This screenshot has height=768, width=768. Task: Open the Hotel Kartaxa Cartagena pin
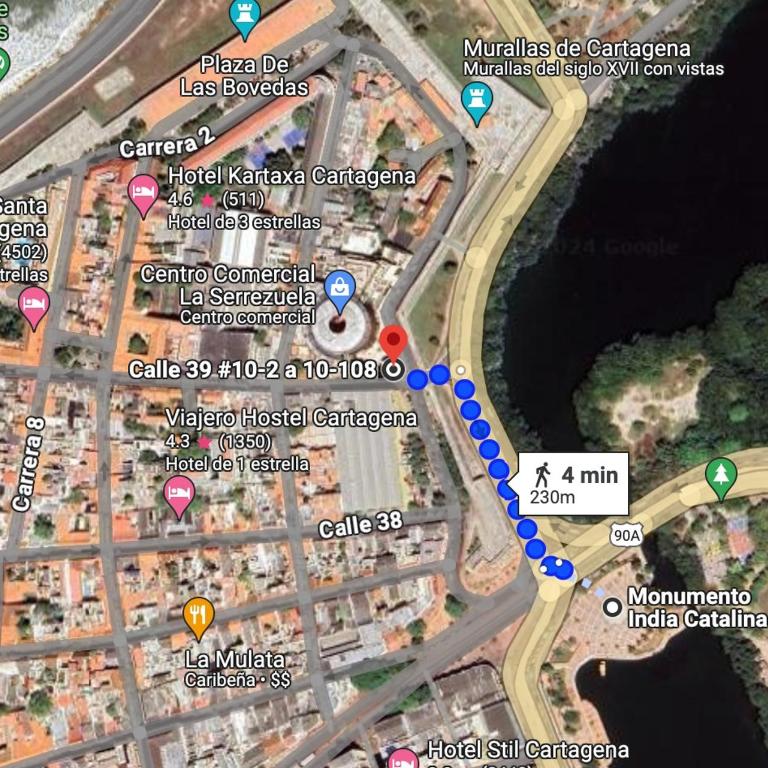(x=144, y=193)
